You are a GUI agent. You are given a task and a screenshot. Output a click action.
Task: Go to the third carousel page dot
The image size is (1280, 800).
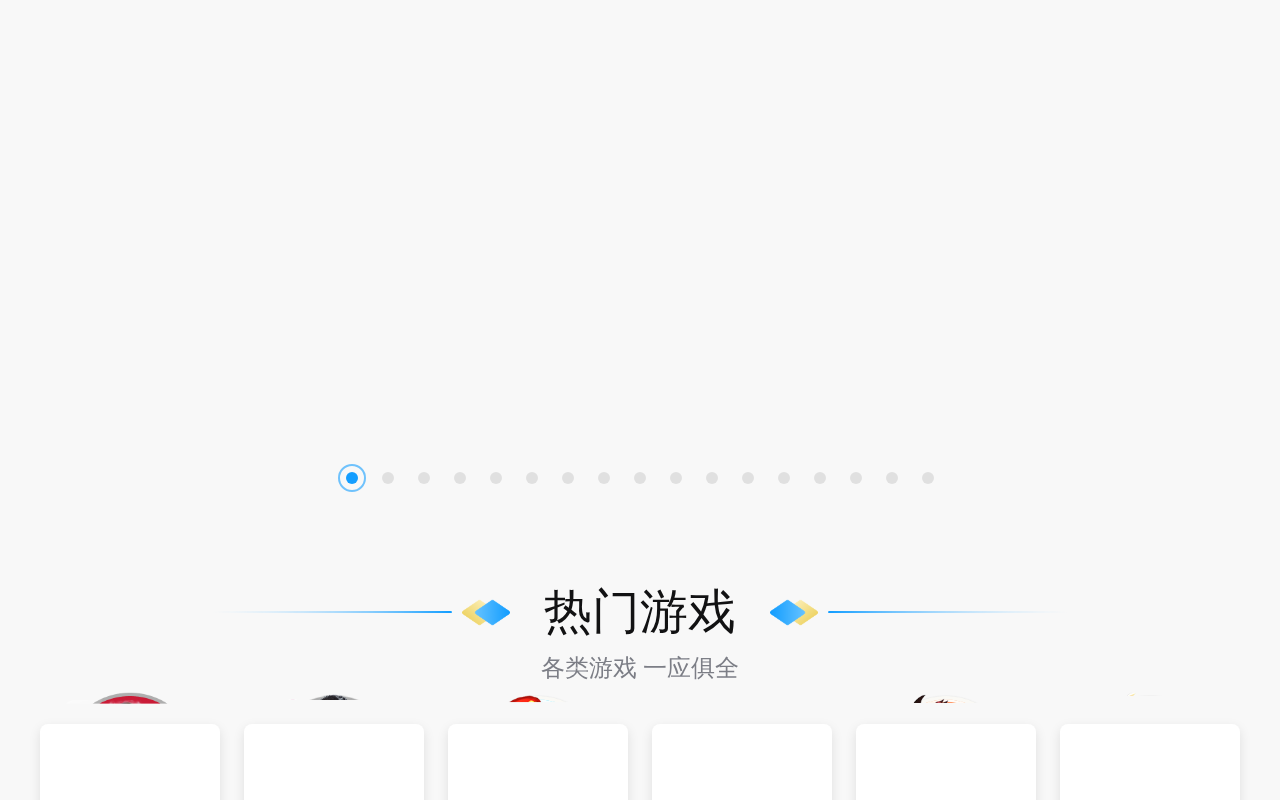[424, 478]
